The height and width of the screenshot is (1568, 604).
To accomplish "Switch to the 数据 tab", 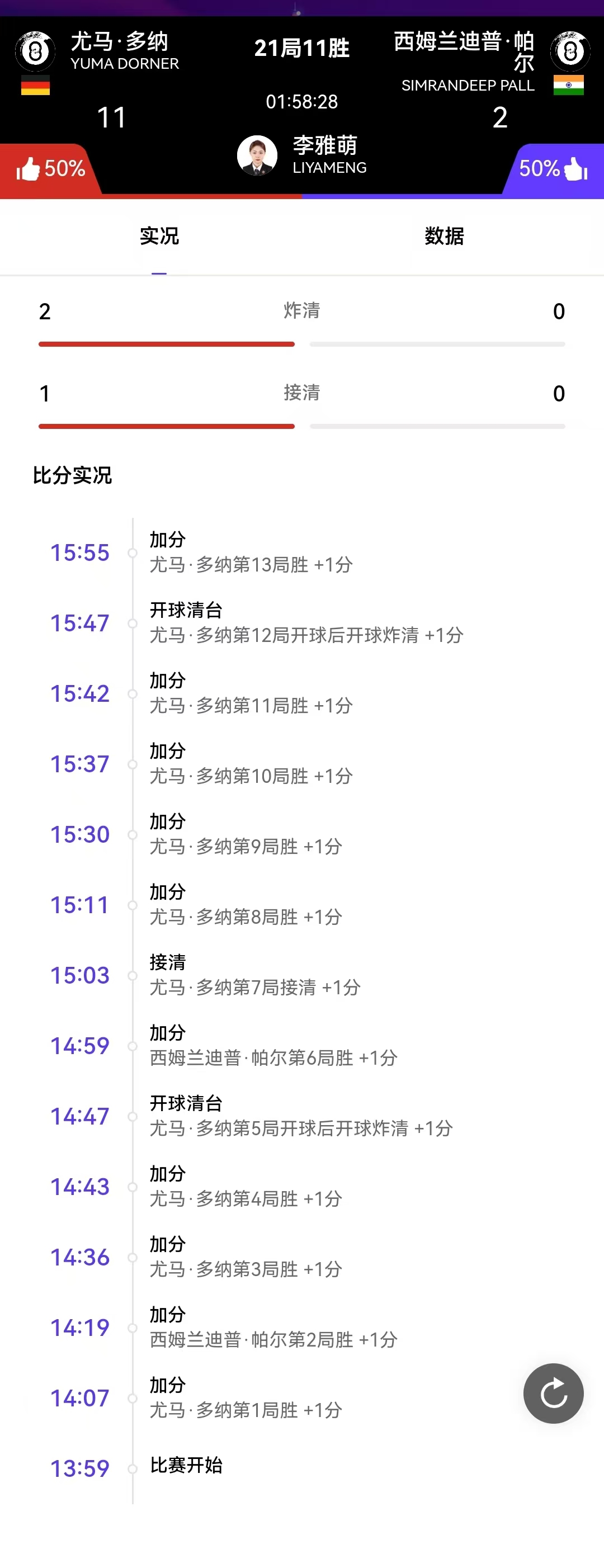I will (444, 236).
